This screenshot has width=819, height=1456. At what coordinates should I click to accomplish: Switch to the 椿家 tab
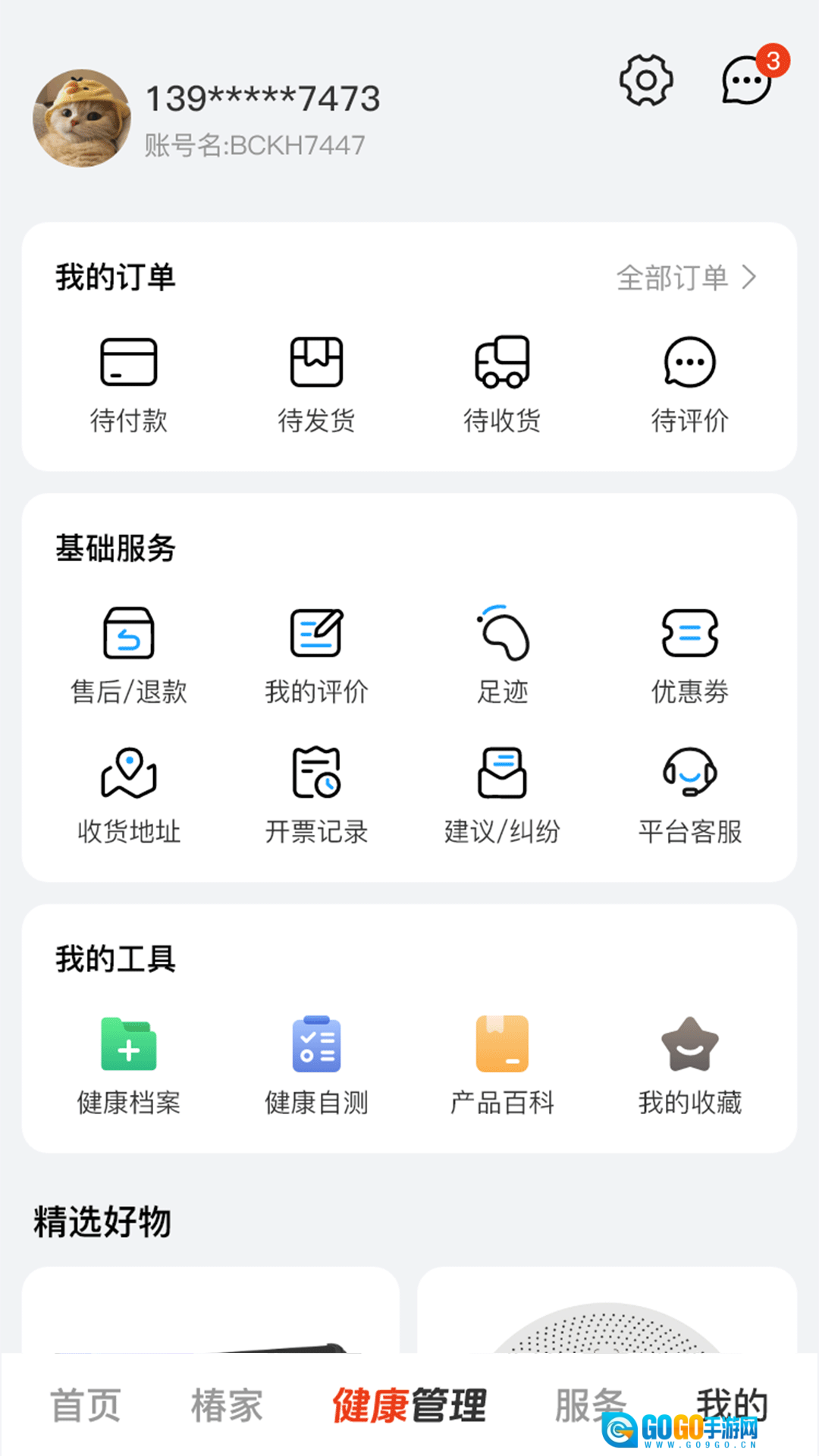tap(227, 1405)
